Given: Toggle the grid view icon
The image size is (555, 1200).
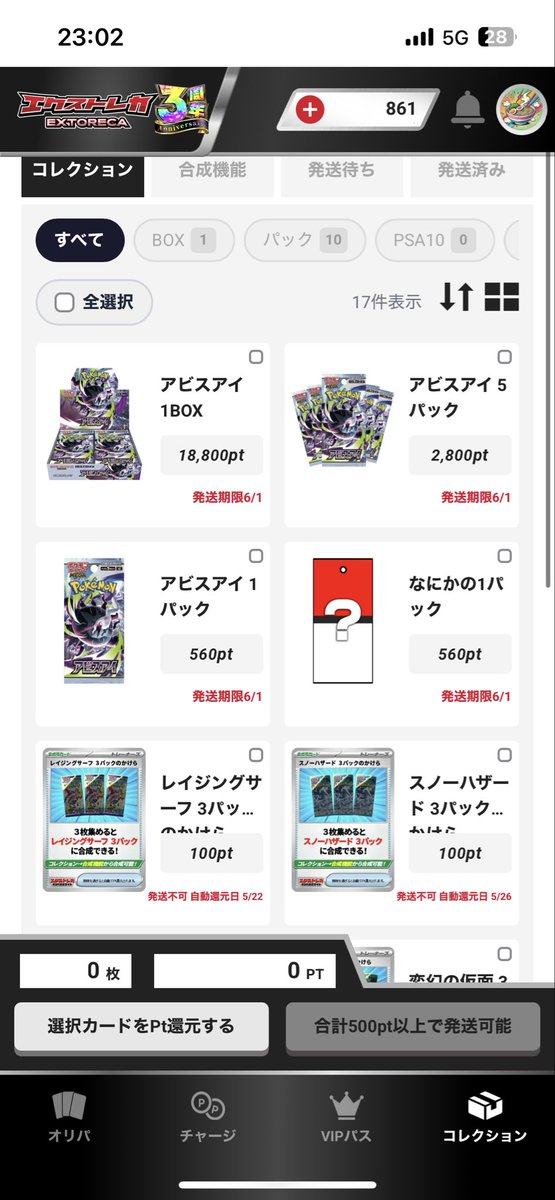Looking at the screenshot, I should tap(502, 296).
